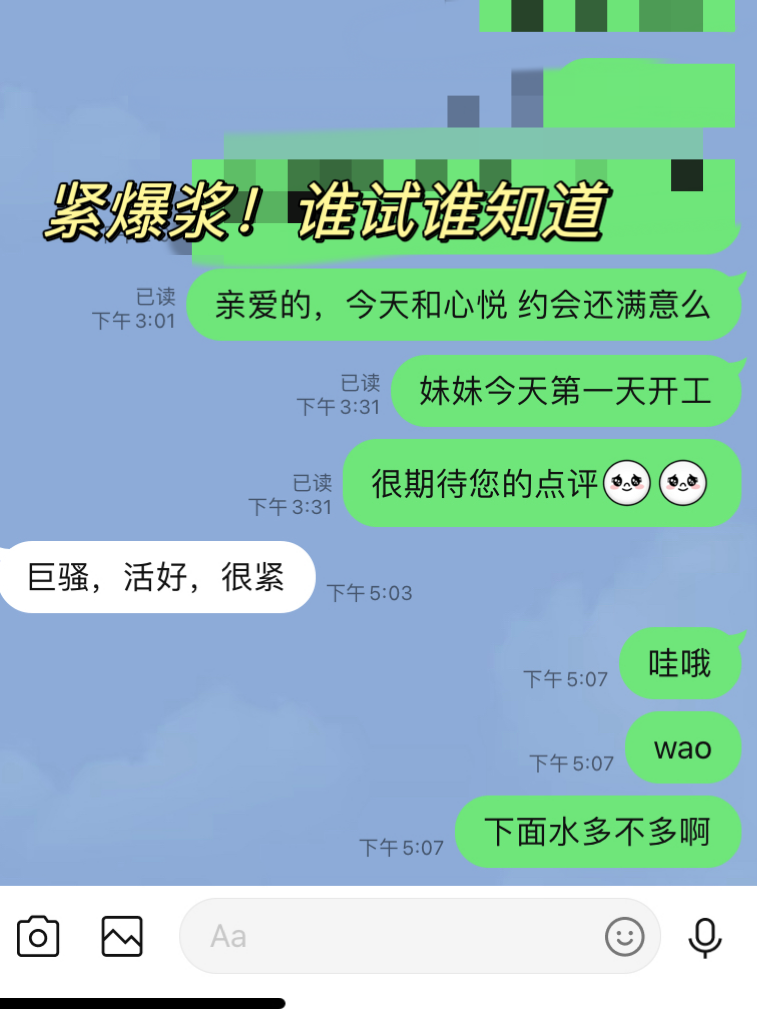Start a voice message with the microphone

click(x=705, y=937)
